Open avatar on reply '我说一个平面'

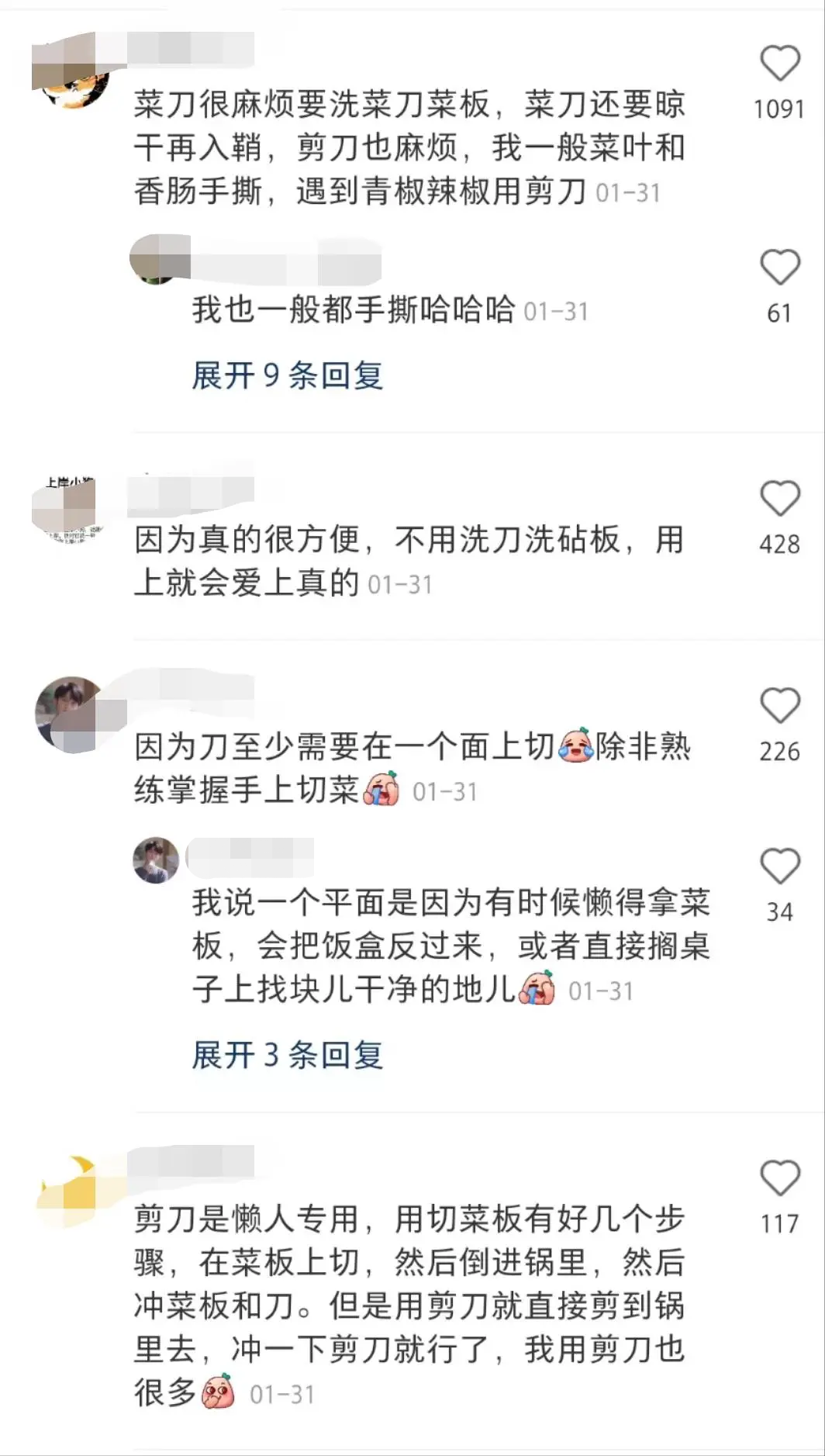pyautogui.click(x=156, y=859)
